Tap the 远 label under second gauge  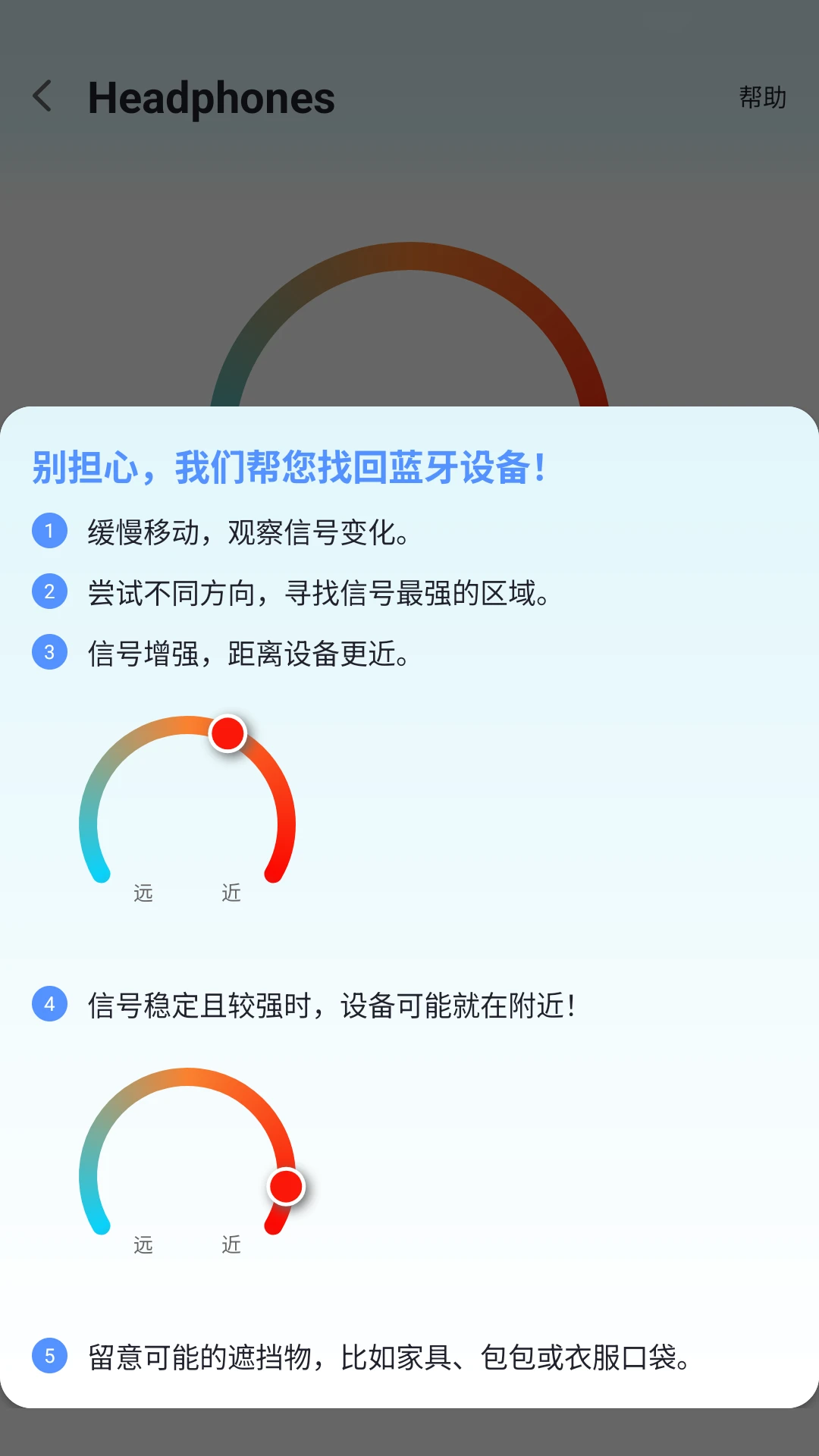coord(143,1244)
